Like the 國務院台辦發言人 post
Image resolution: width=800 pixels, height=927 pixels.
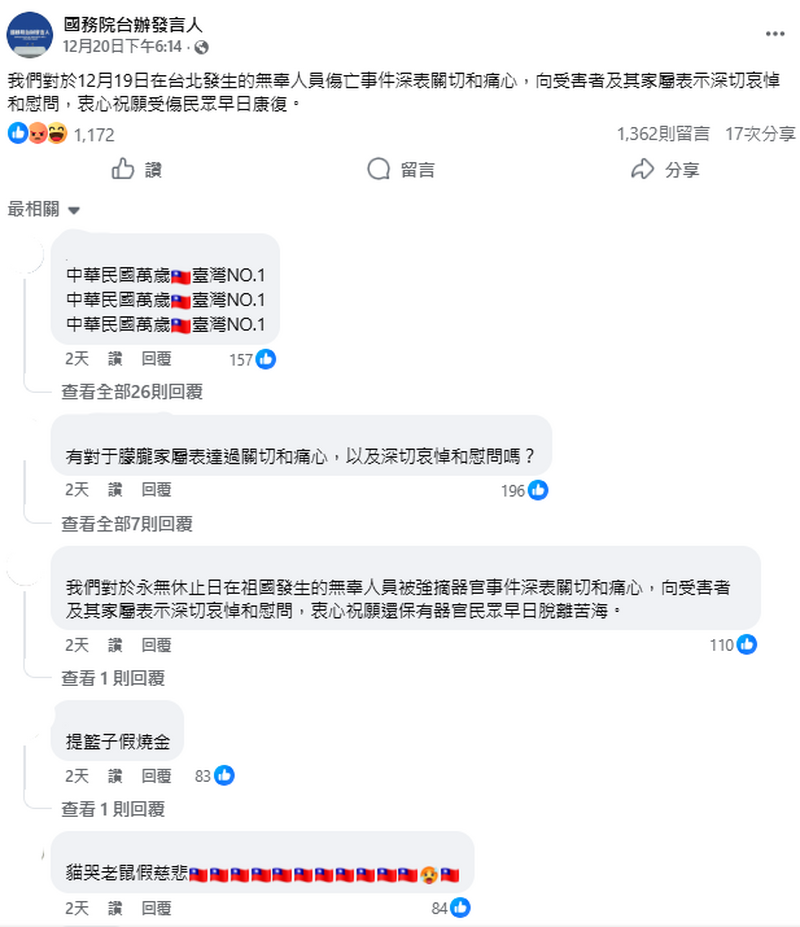coord(138,170)
